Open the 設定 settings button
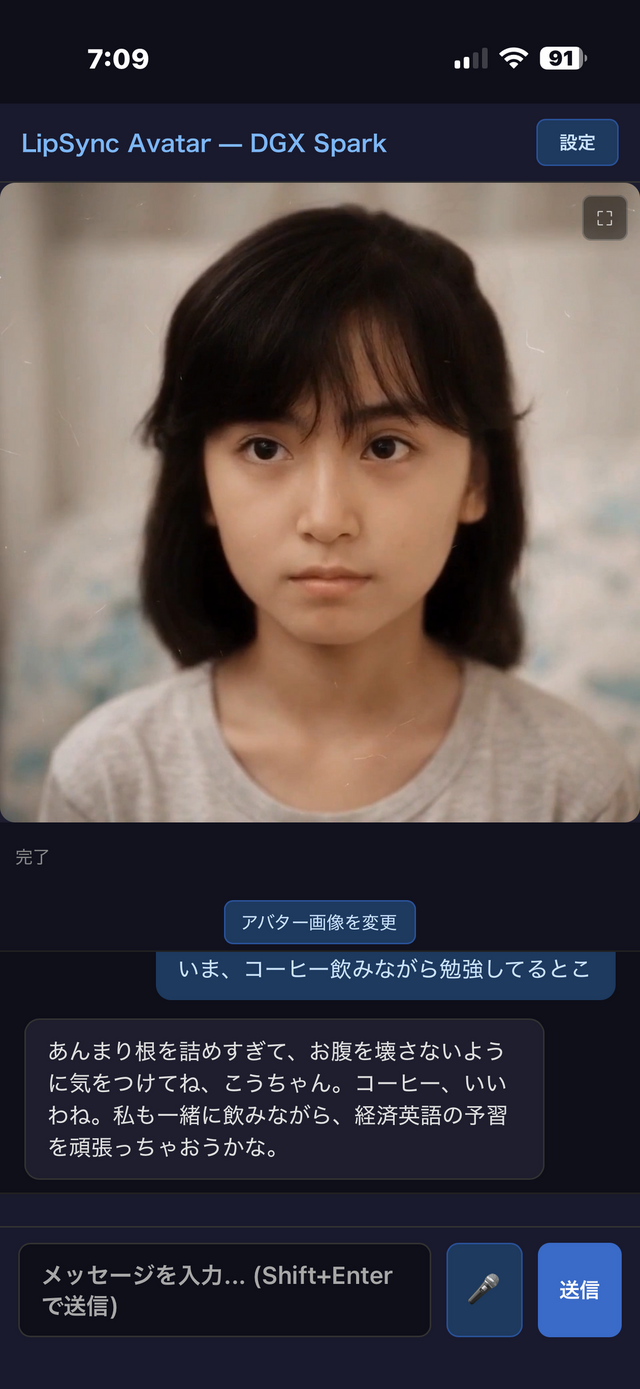Viewport: 640px width, 1389px height. coord(577,143)
